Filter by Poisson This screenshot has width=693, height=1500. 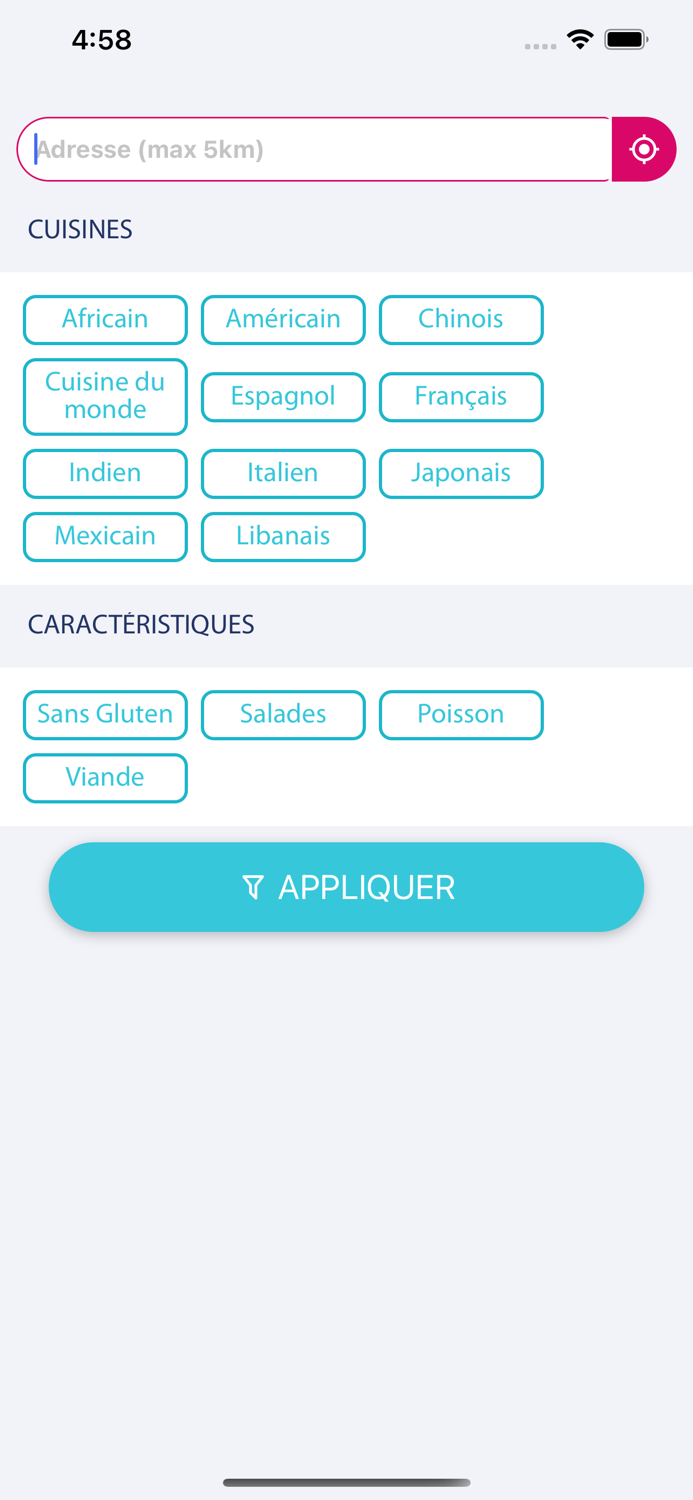(x=461, y=715)
